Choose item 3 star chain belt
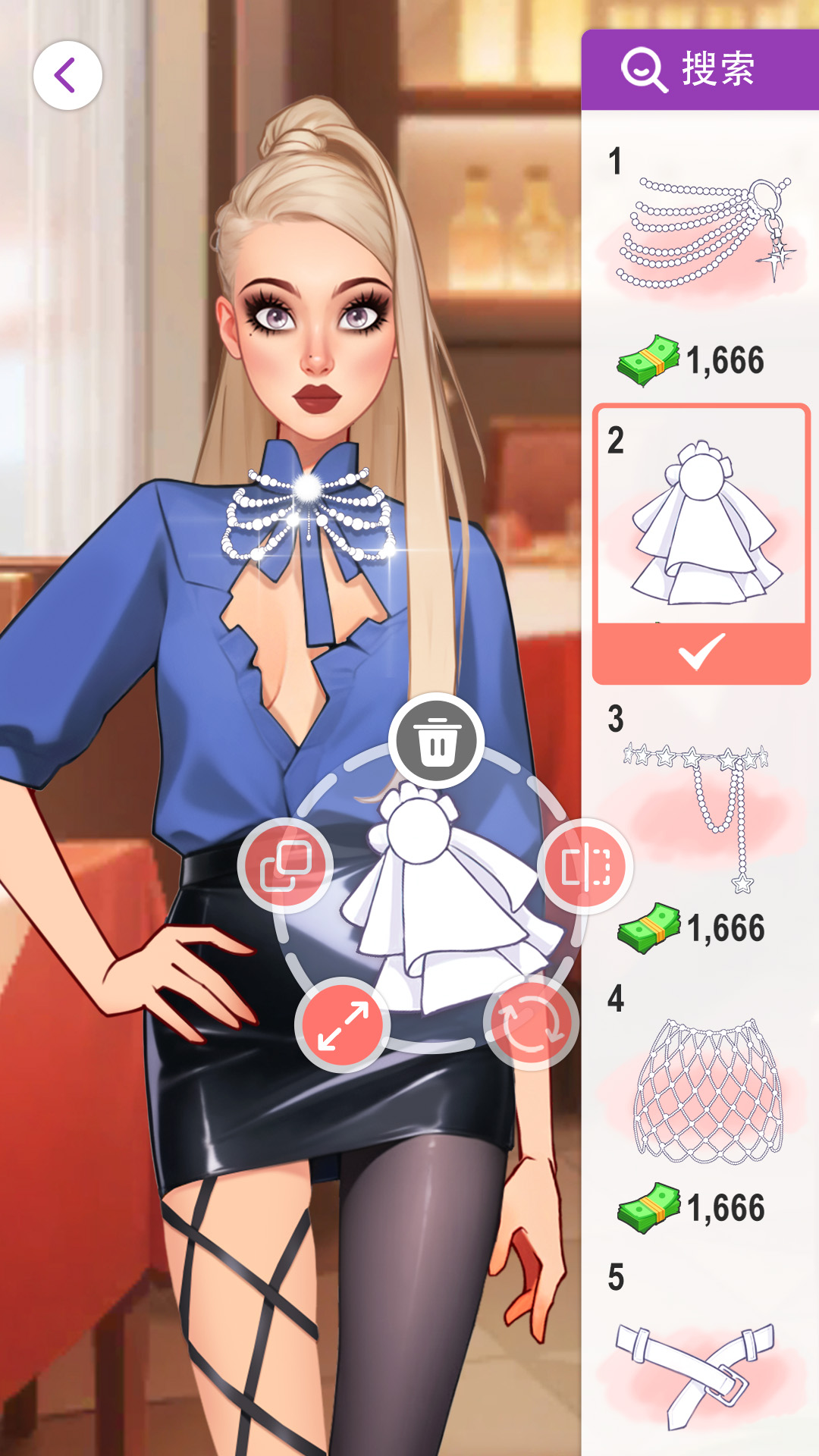This screenshot has height=1456, width=819. pyautogui.click(x=701, y=815)
